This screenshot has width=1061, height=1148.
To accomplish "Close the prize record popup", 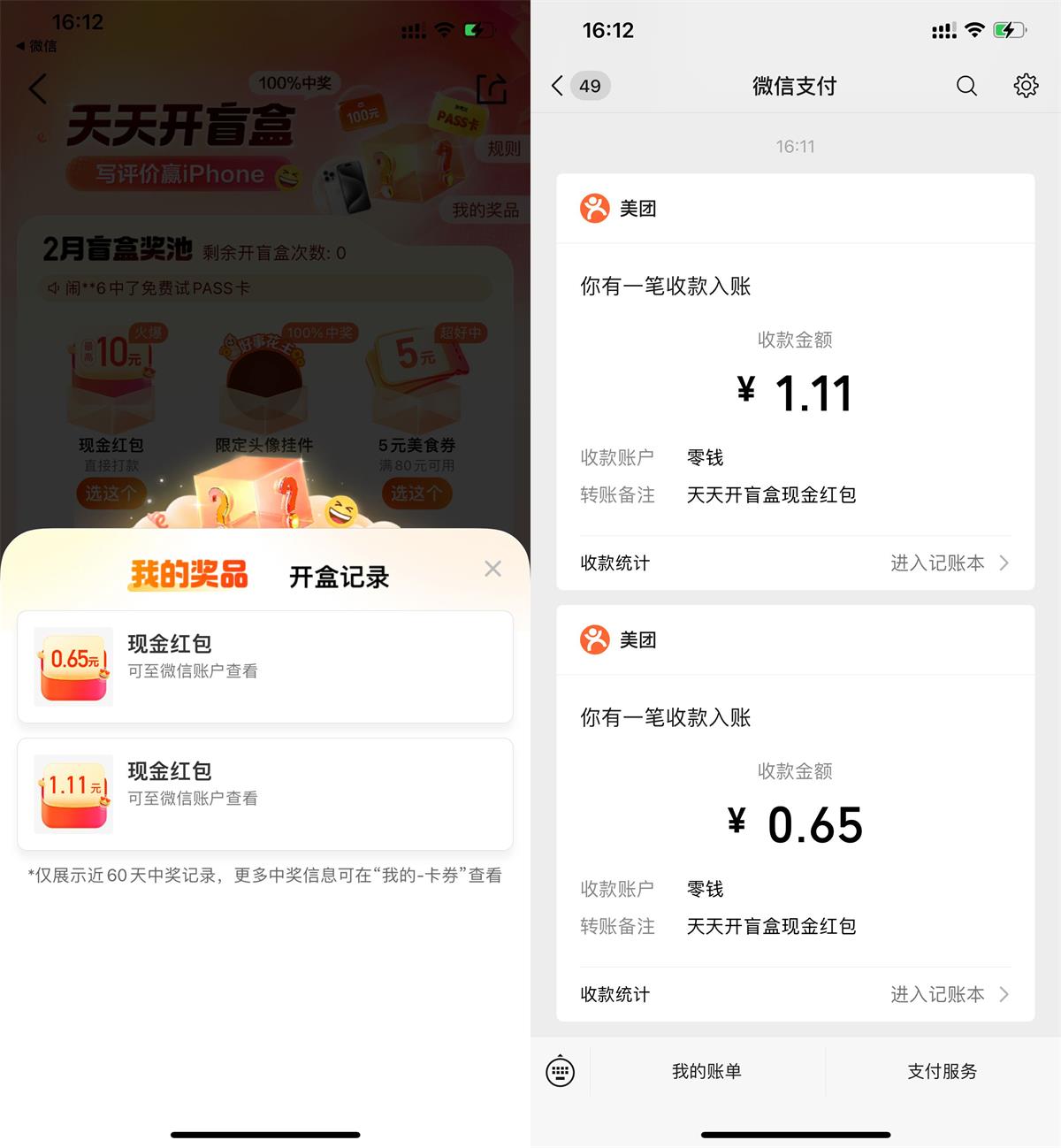I will pyautogui.click(x=492, y=569).
